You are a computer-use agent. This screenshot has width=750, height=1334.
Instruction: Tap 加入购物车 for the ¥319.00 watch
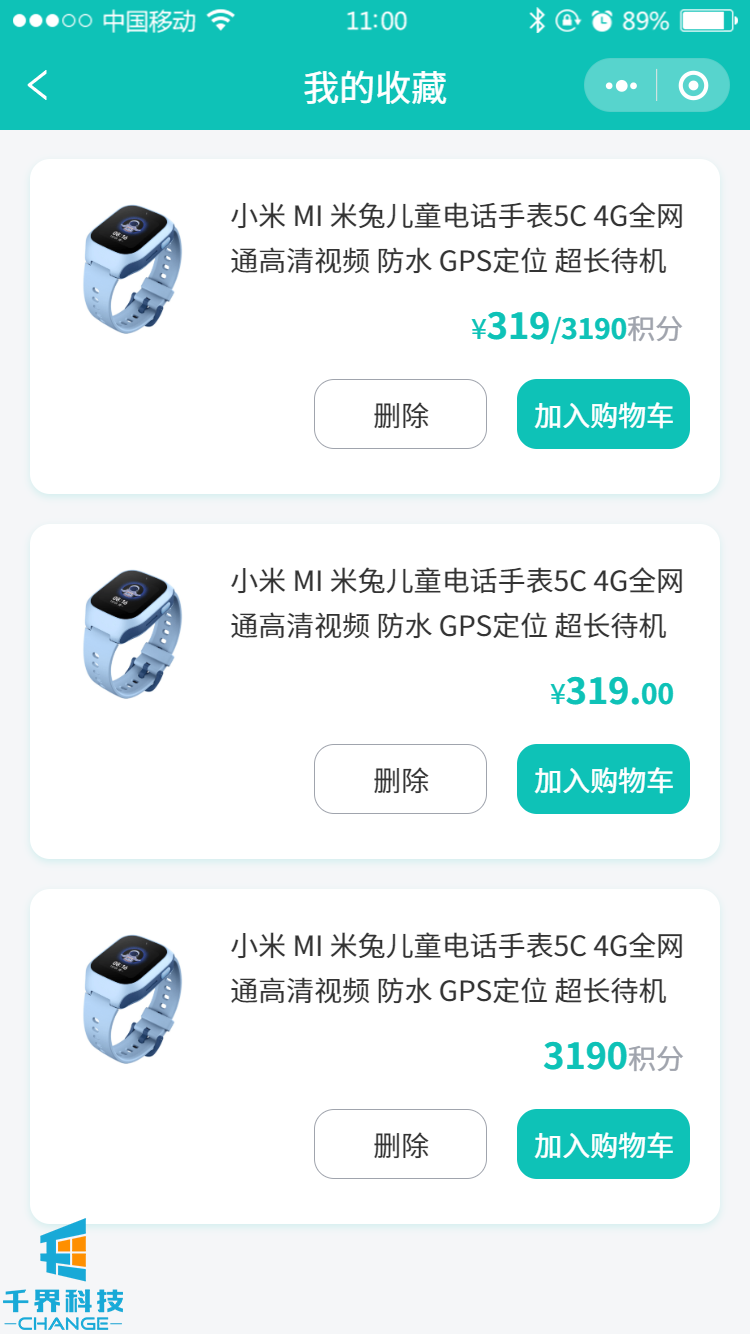click(603, 779)
